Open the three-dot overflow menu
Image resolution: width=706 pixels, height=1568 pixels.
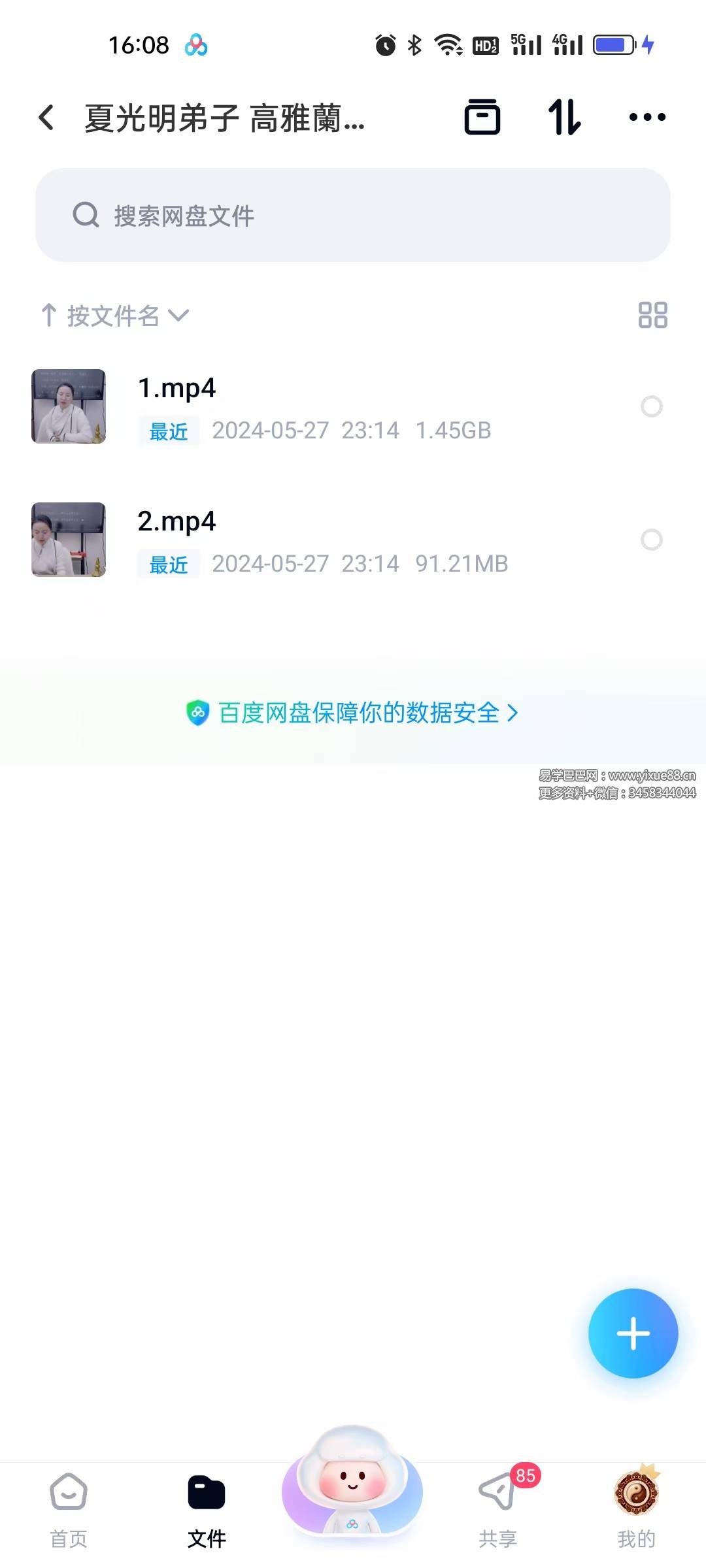[x=647, y=118]
